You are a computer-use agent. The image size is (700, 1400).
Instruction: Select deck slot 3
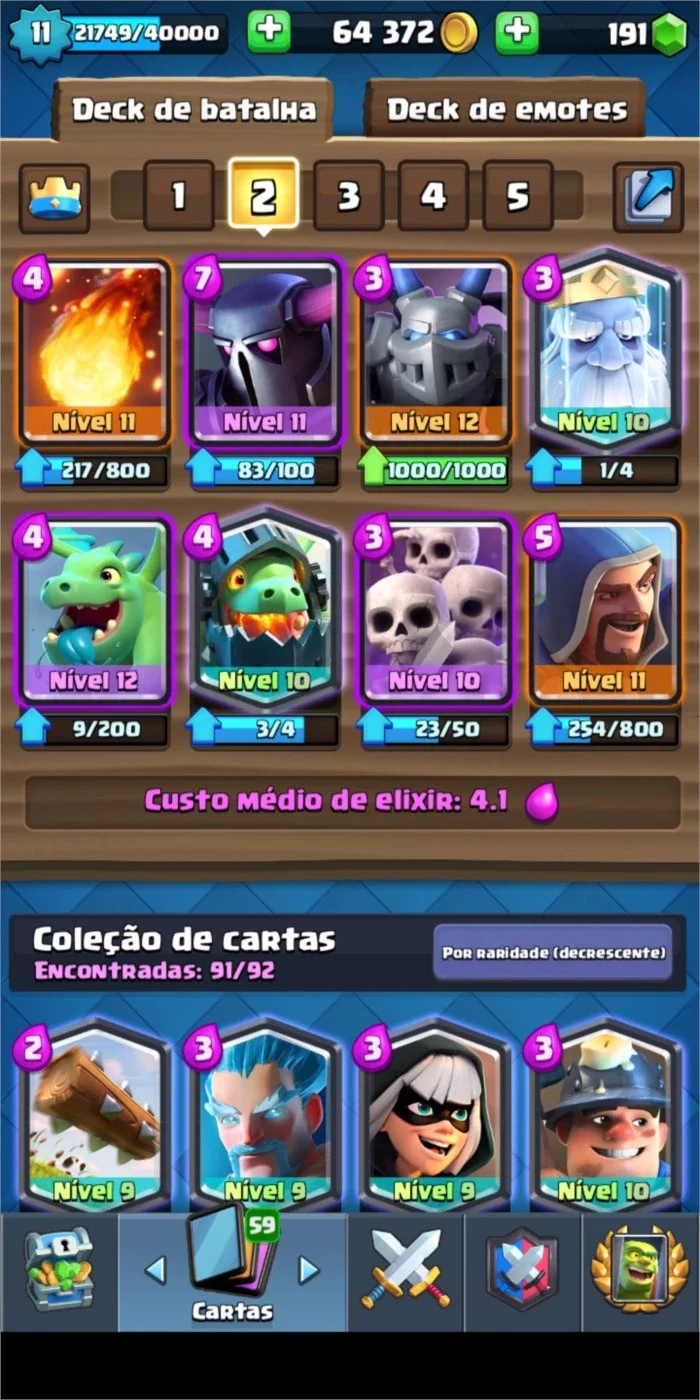(348, 195)
